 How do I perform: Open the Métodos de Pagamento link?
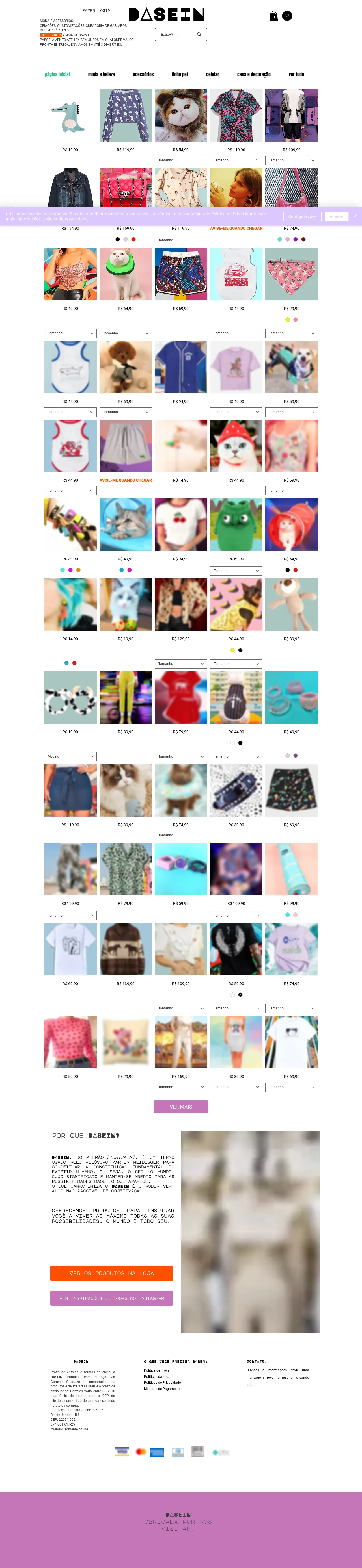pos(162,1389)
